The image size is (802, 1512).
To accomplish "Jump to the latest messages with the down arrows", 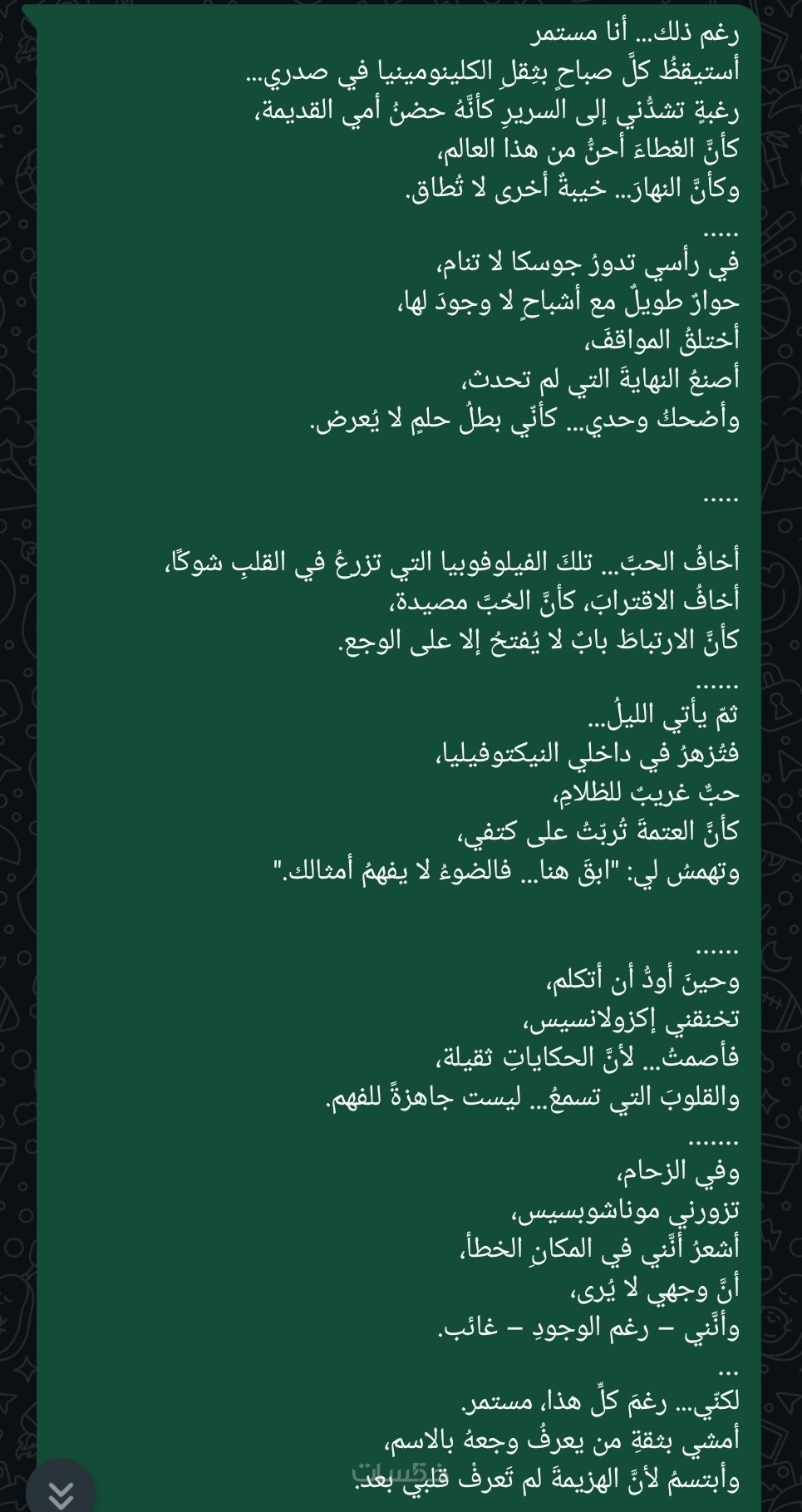I will tap(61, 1491).
